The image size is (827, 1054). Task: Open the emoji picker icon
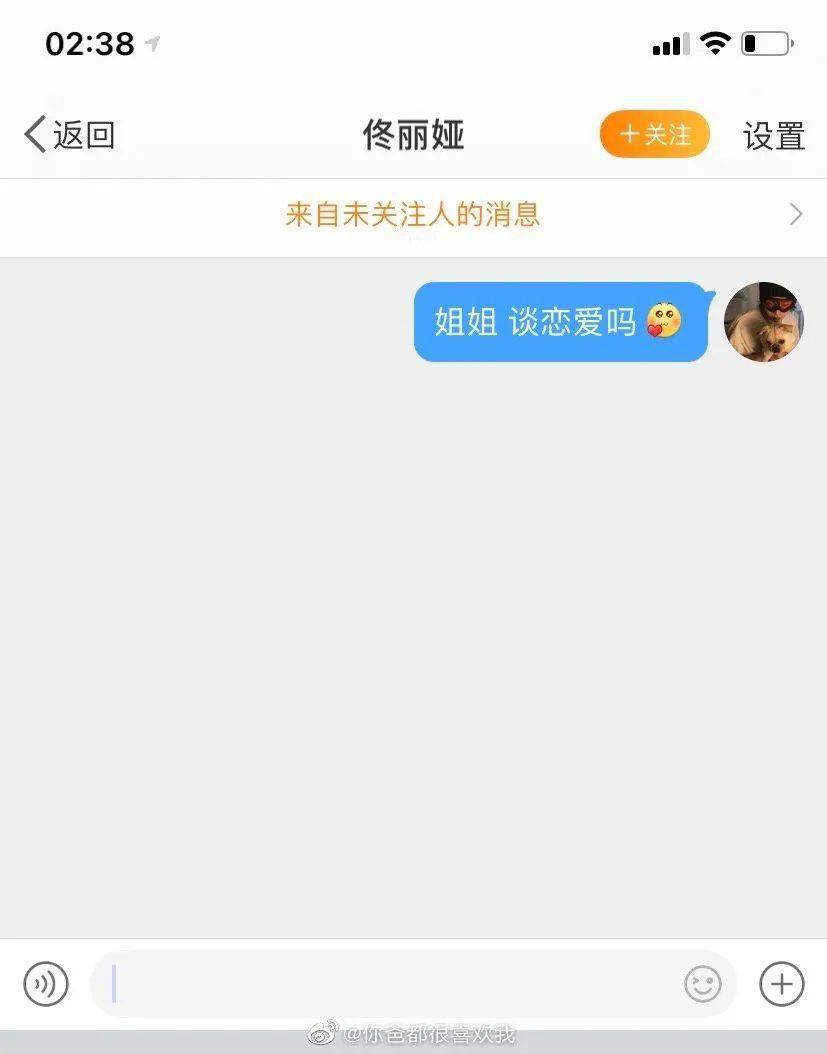pyautogui.click(x=703, y=984)
